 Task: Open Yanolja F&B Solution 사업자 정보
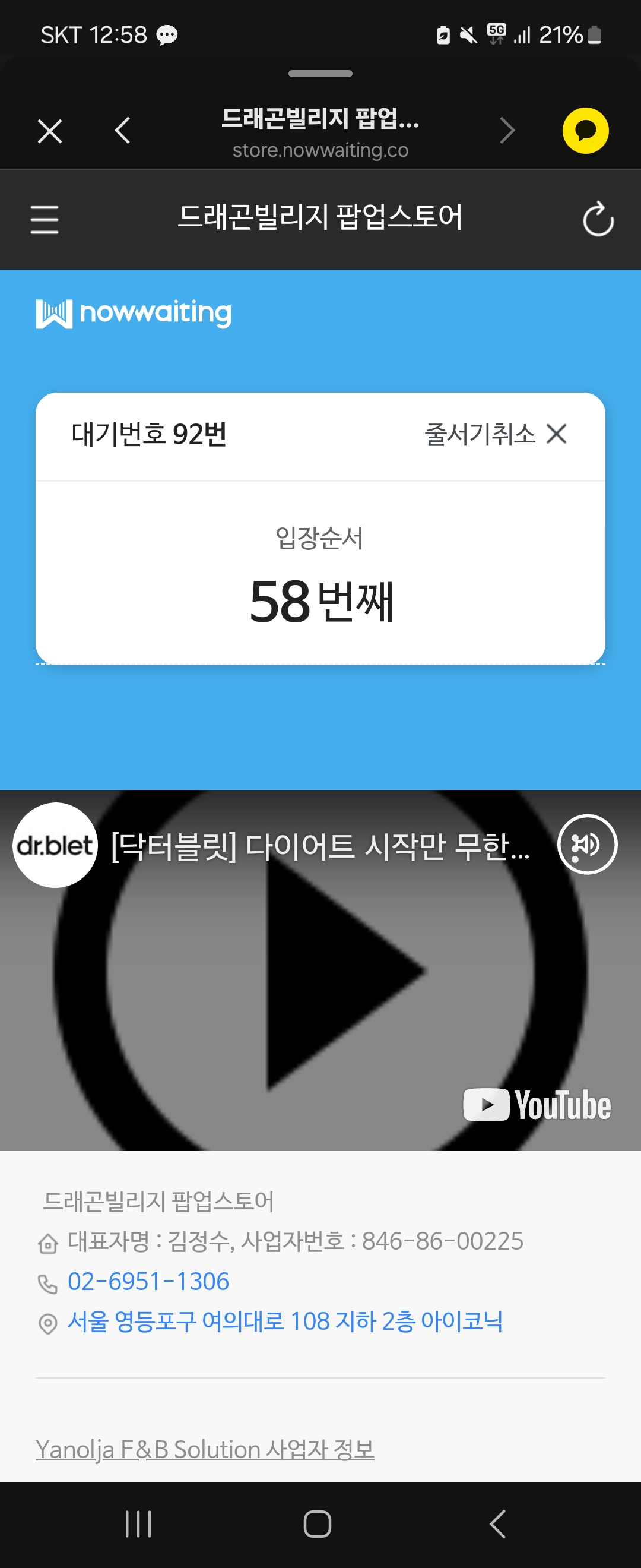(x=205, y=1449)
